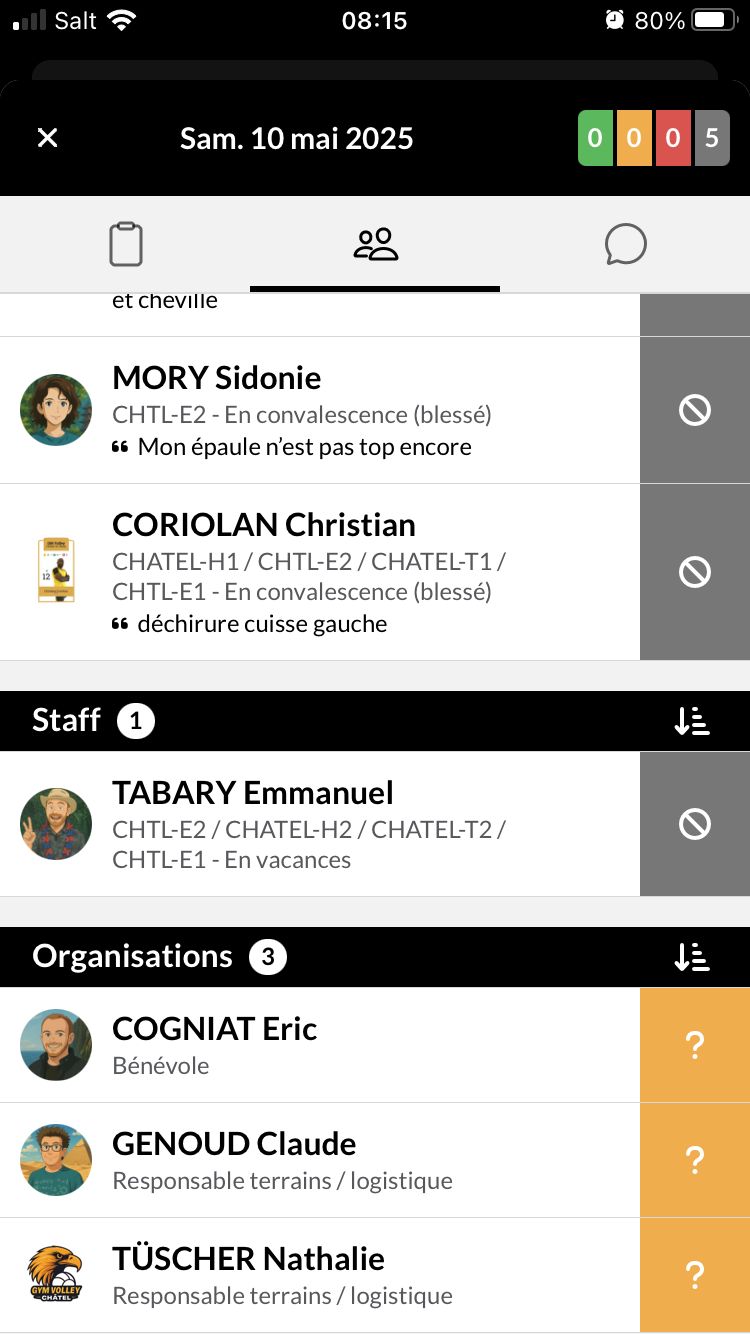
Task: Close the event details sheet
Action: pos(47,138)
